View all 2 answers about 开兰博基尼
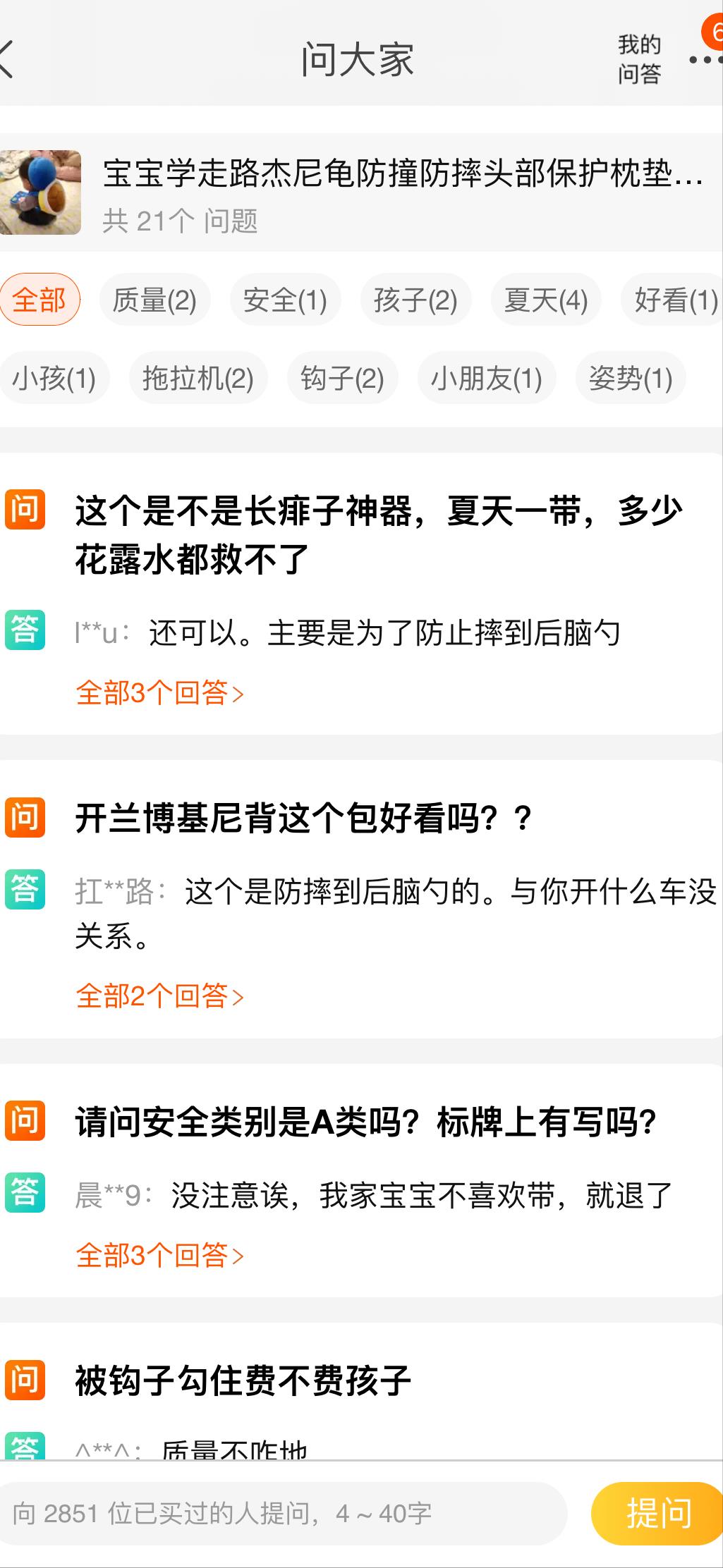This screenshot has height=1568, width=723. tap(159, 996)
